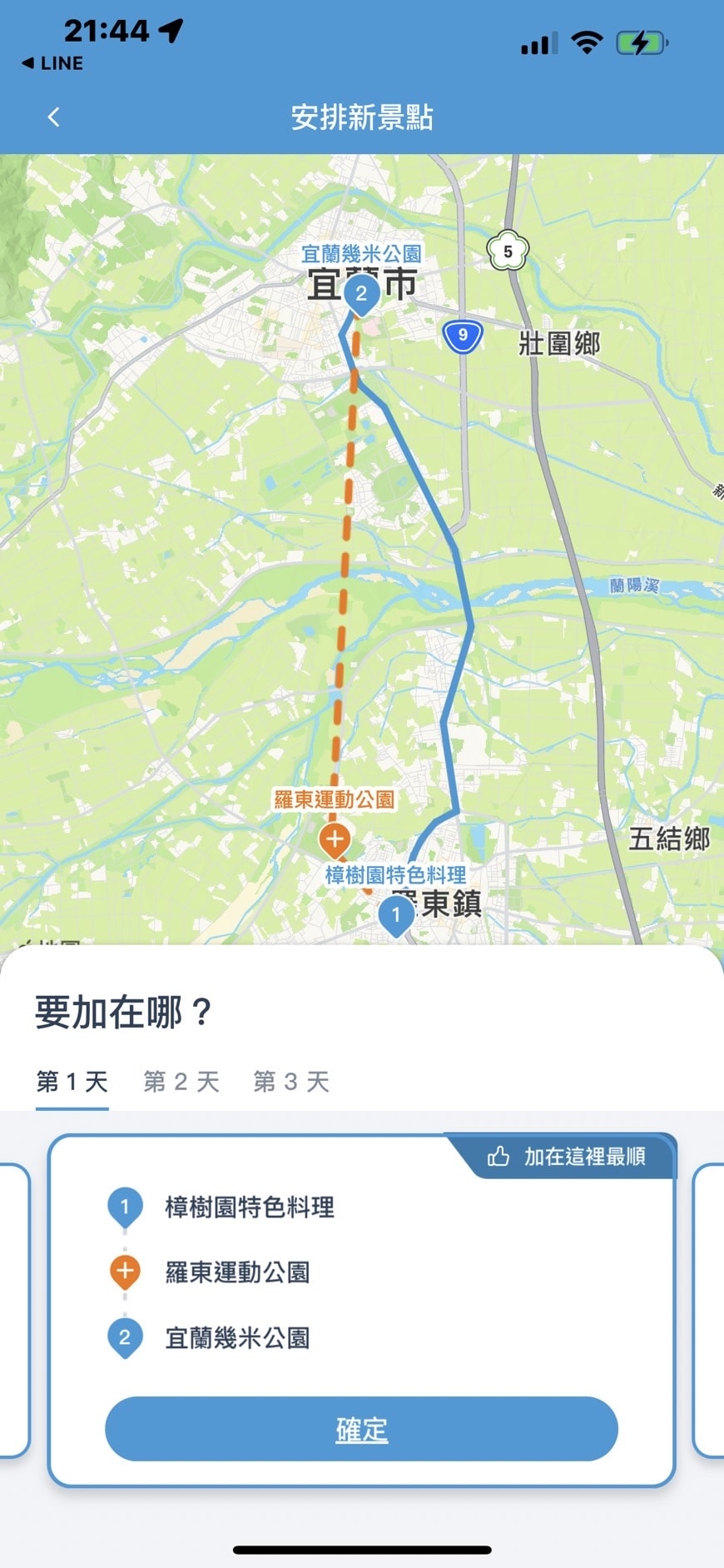Tap the back chevron in the header
This screenshot has height=1568, width=724.
click(x=53, y=117)
